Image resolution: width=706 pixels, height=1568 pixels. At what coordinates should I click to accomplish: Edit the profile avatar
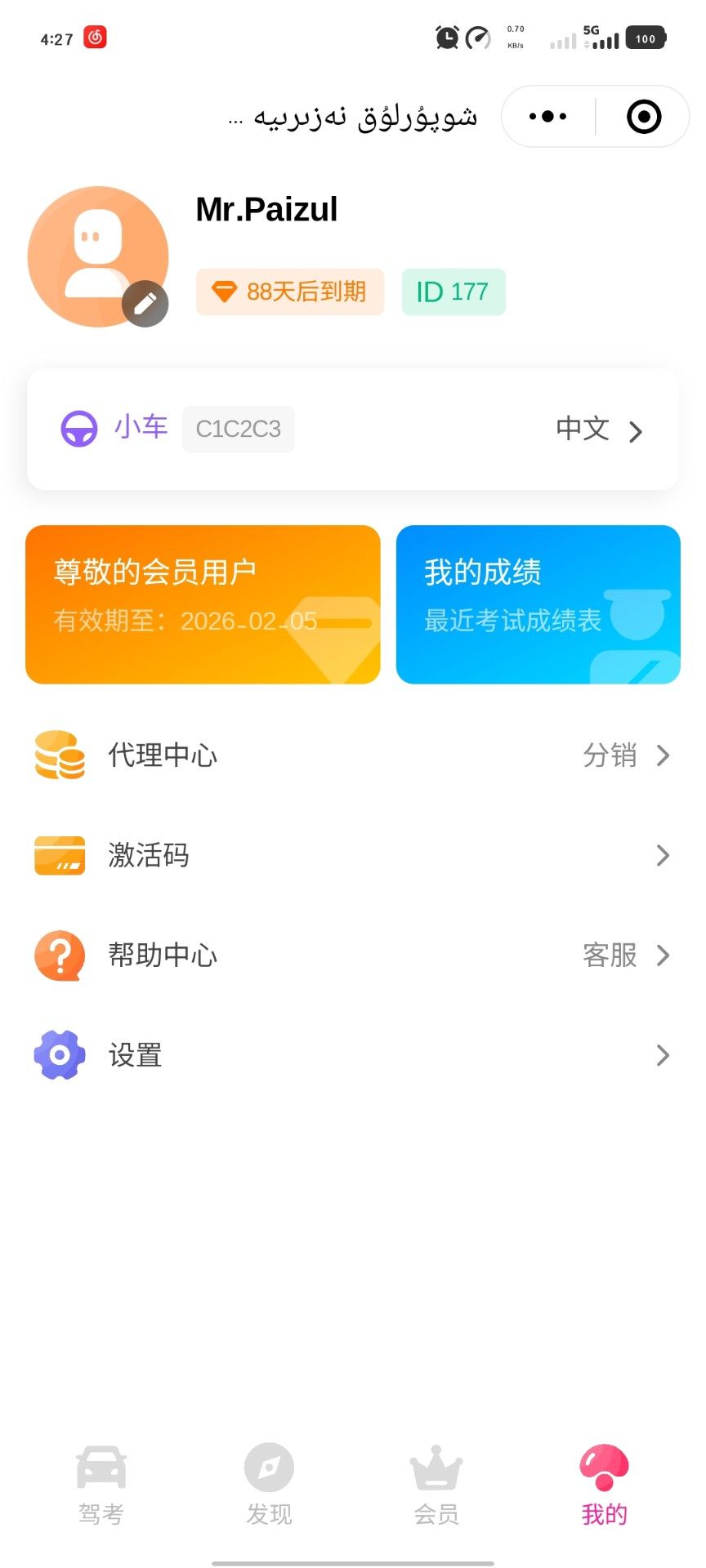click(145, 304)
